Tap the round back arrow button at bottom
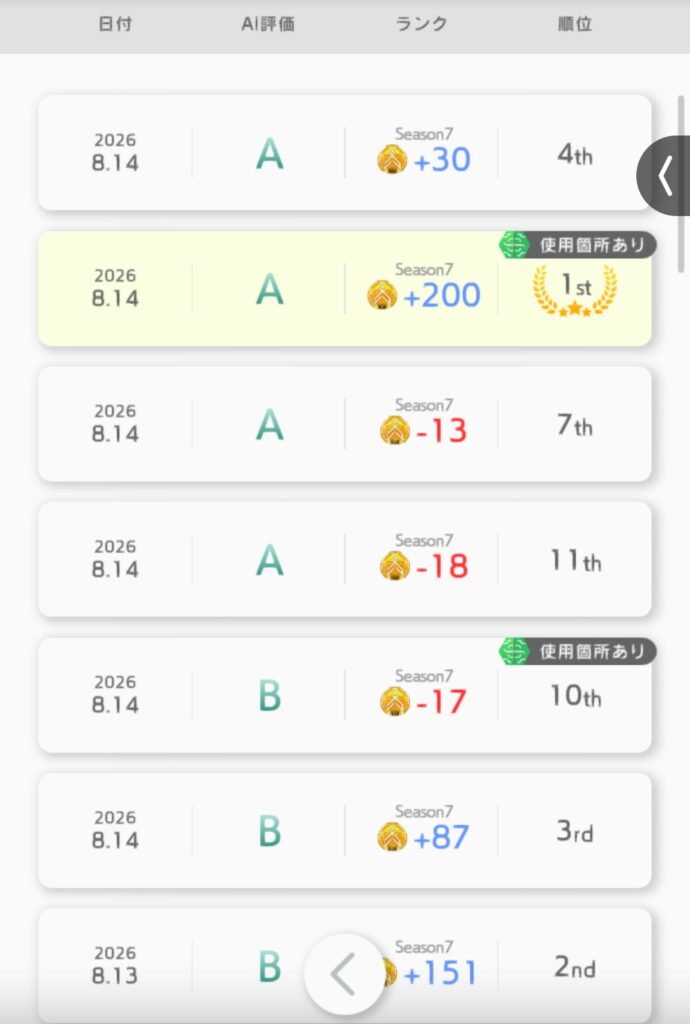 344,974
